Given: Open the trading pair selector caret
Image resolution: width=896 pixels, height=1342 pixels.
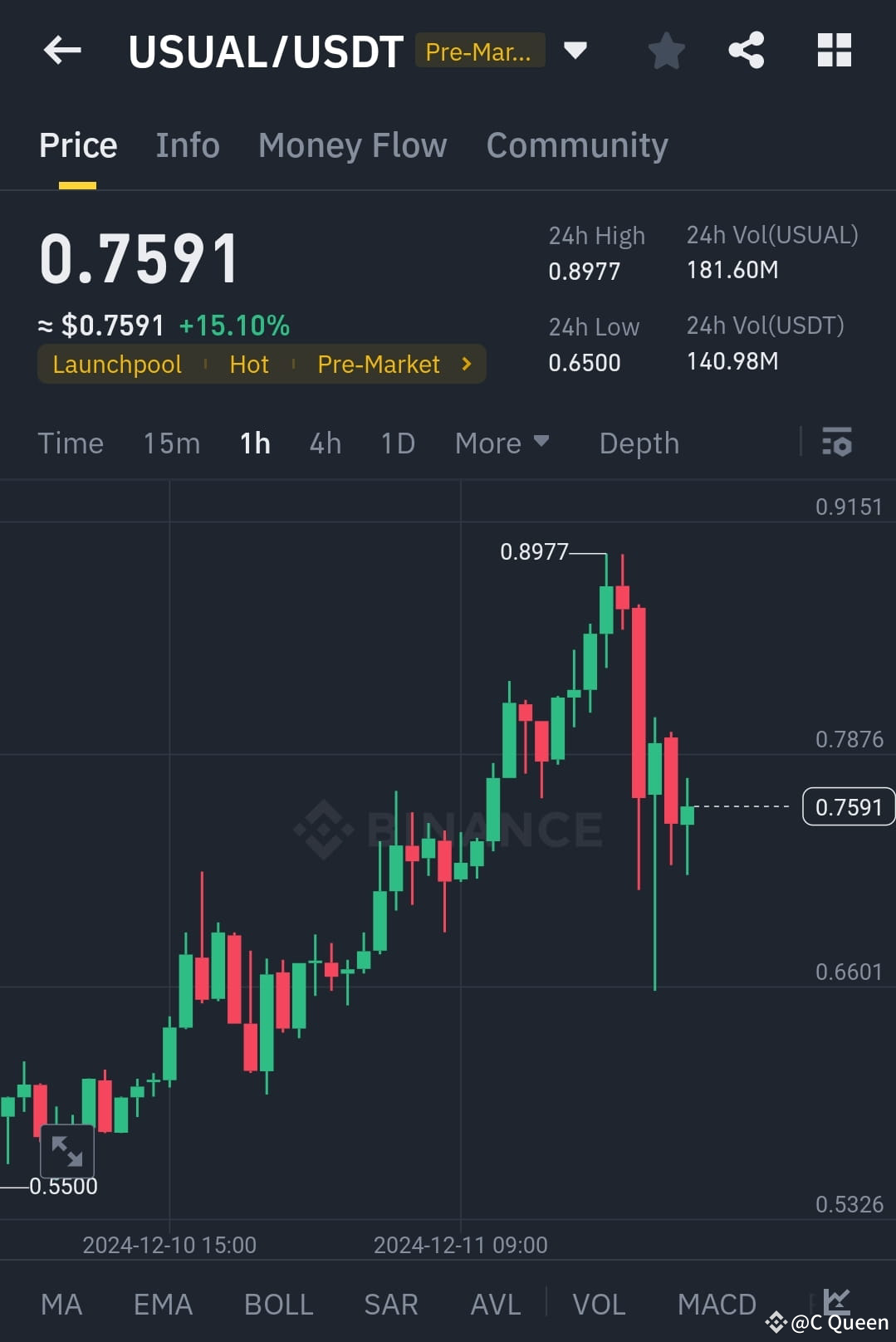Looking at the screenshot, I should (x=575, y=50).
